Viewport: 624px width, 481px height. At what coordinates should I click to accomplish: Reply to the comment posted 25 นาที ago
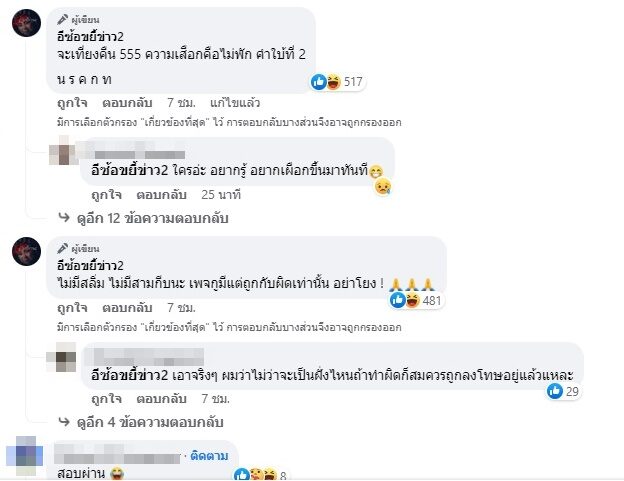pyautogui.click(x=158, y=194)
